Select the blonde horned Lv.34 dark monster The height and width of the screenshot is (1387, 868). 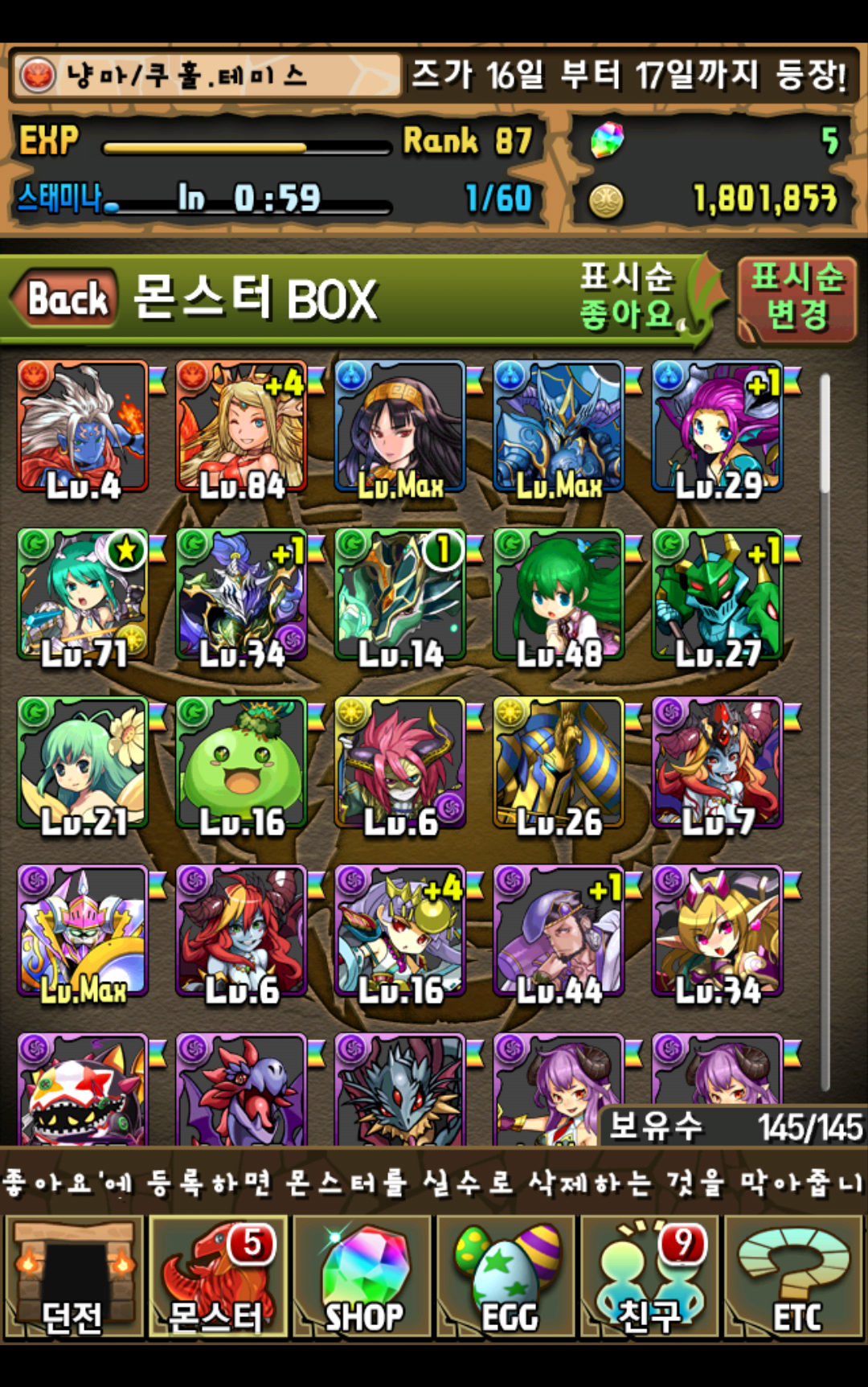pos(717,931)
